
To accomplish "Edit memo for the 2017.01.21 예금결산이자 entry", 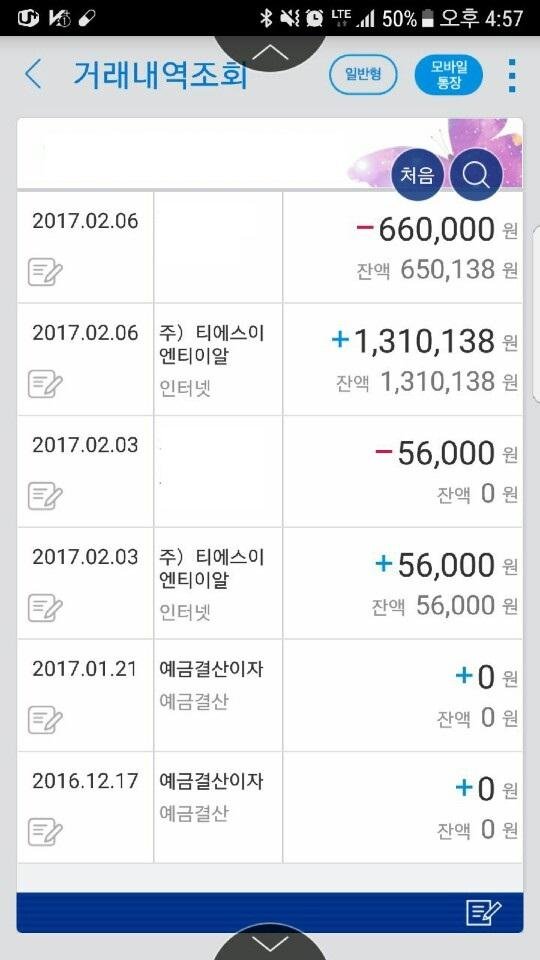I will click(45, 720).
